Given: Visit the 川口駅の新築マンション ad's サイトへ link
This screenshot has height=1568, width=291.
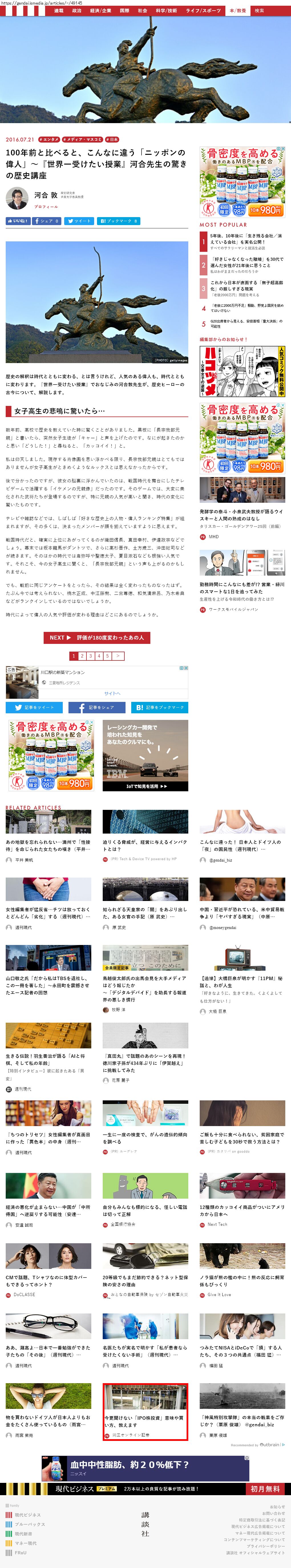Looking at the screenshot, I should 112,693.
